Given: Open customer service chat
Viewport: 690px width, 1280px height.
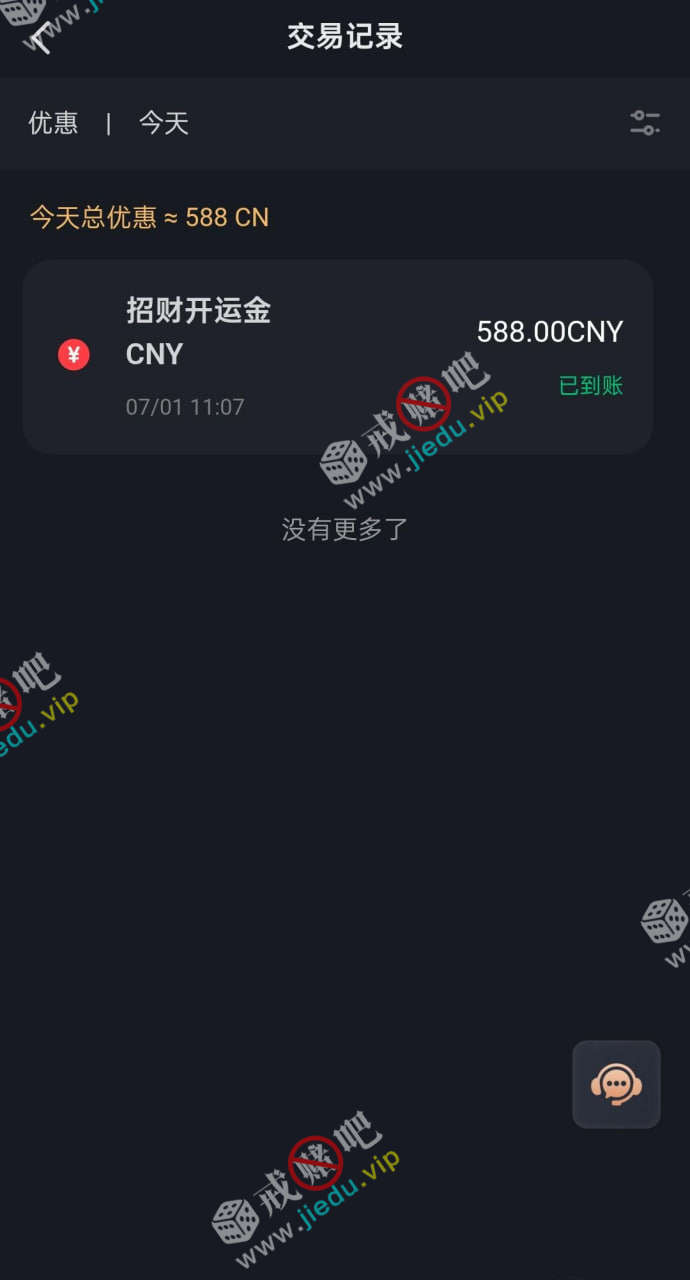Looking at the screenshot, I should click(616, 1084).
